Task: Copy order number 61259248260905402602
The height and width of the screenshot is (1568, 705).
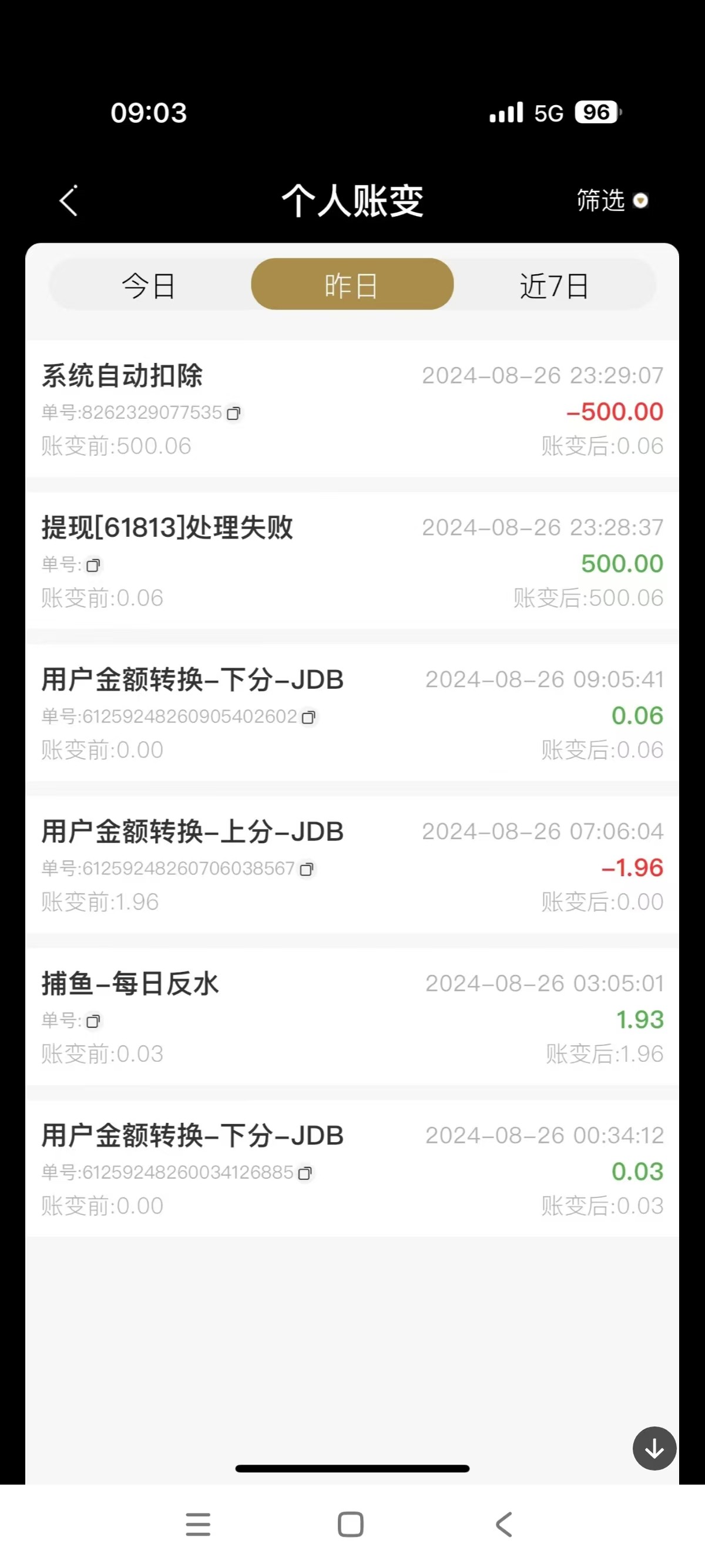Action: click(310, 717)
